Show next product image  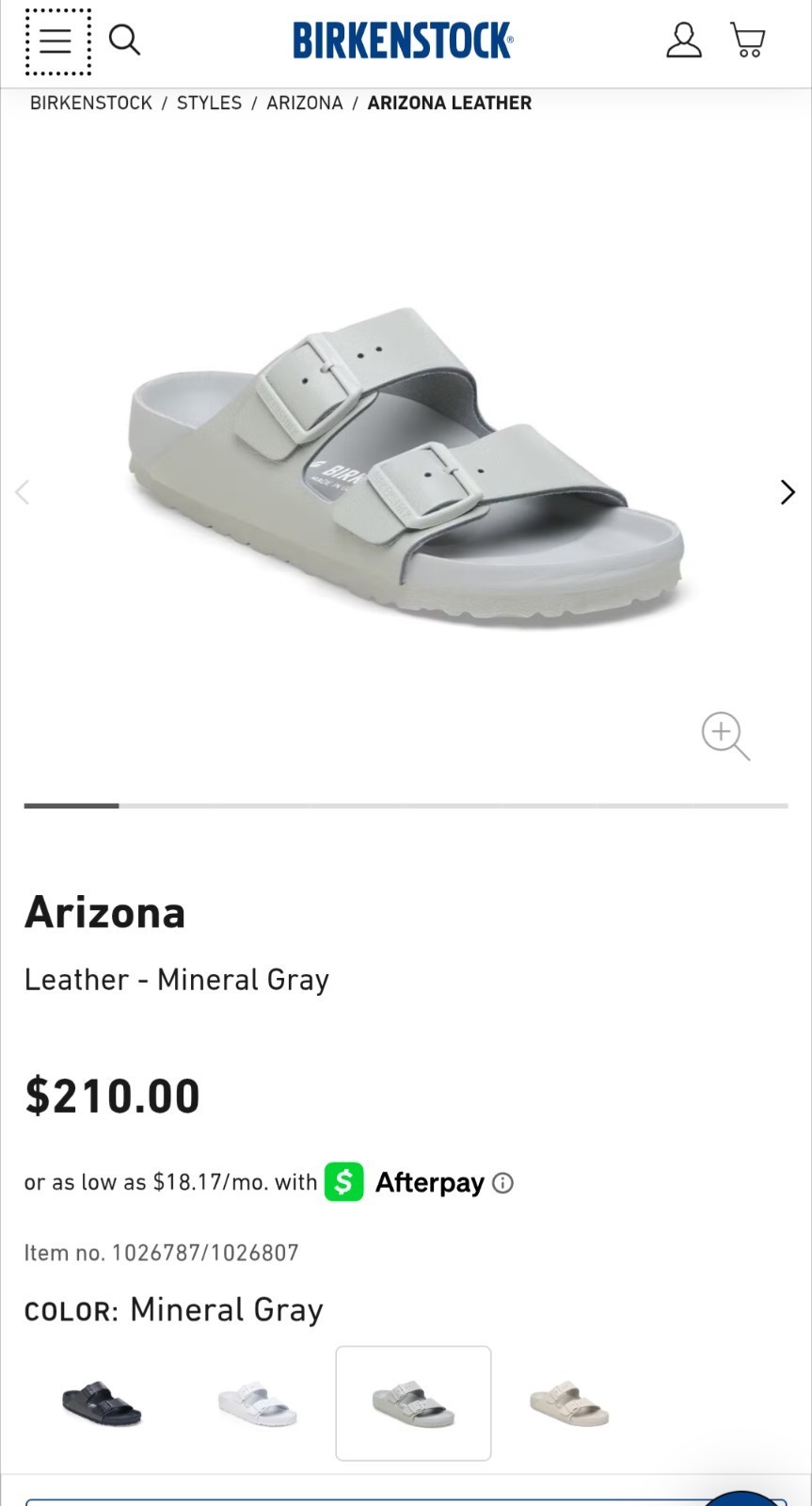click(x=788, y=491)
